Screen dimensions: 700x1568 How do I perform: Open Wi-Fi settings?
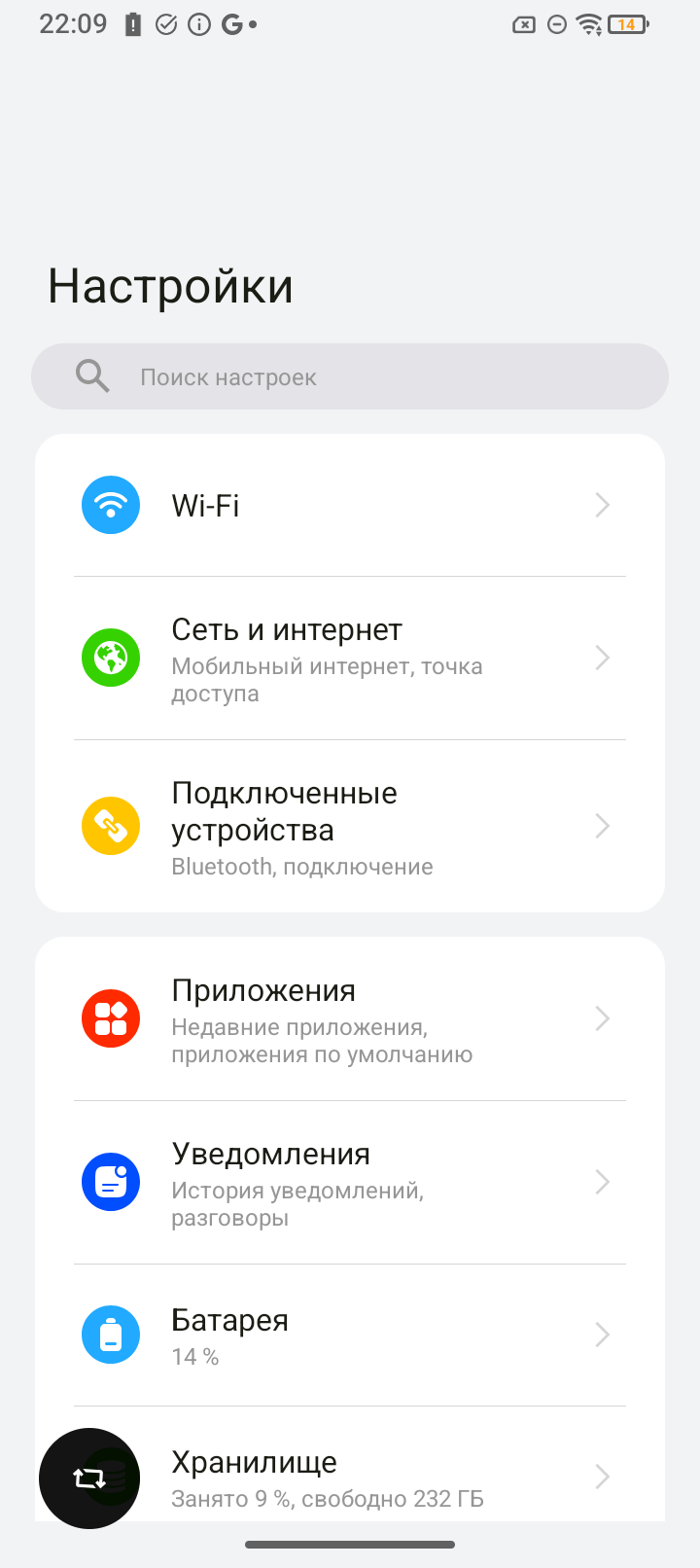tap(350, 506)
